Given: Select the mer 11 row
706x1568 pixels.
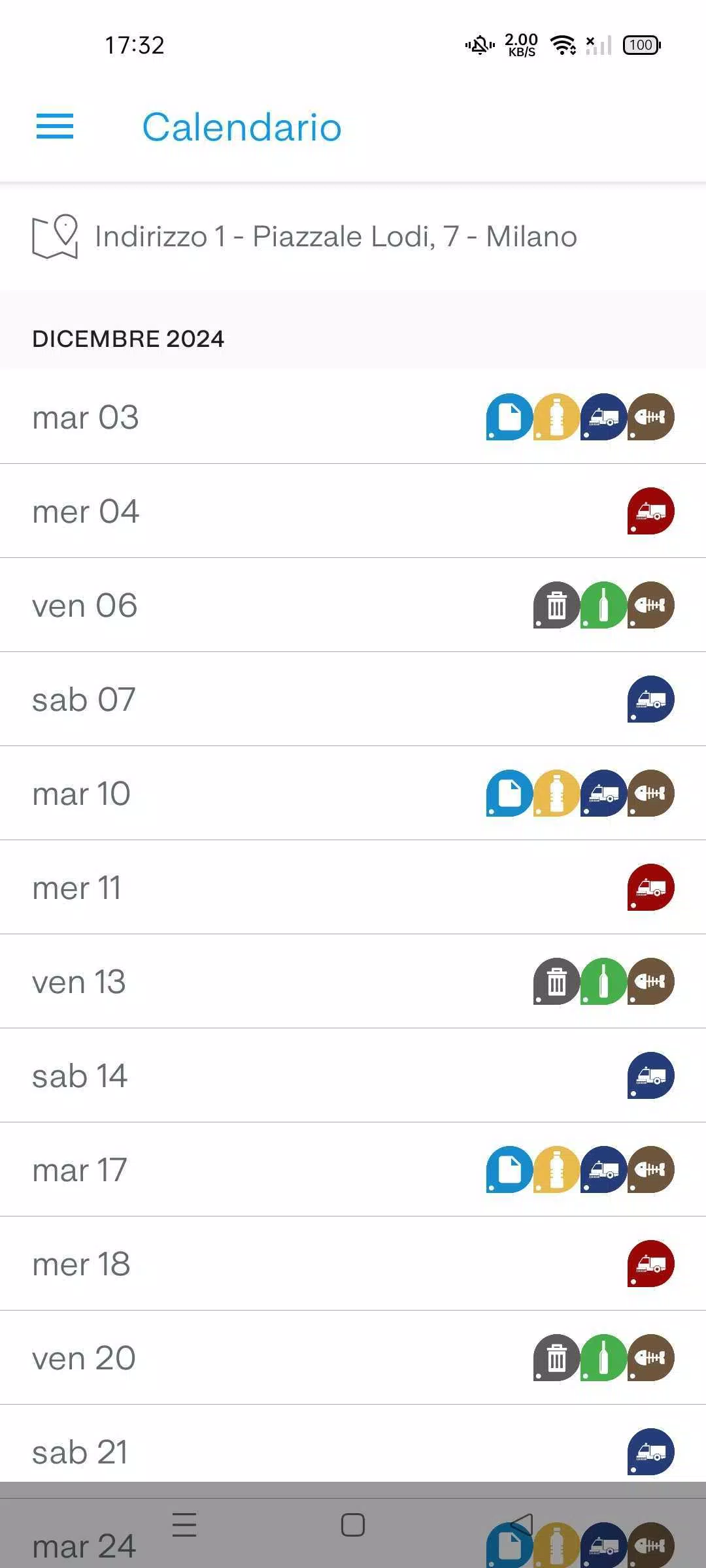Looking at the screenshot, I should click(353, 887).
